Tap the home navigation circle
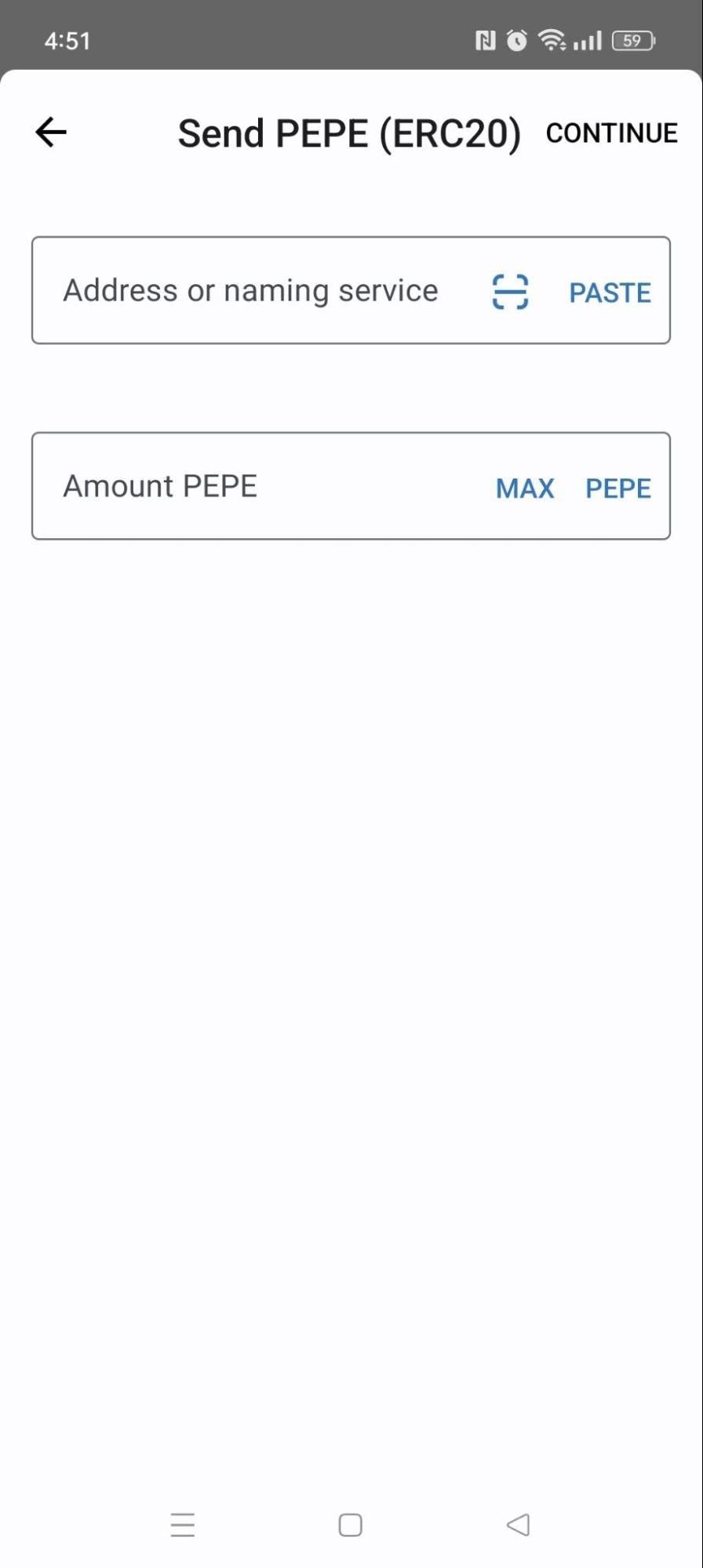703x1568 pixels. pyautogui.click(x=350, y=1524)
